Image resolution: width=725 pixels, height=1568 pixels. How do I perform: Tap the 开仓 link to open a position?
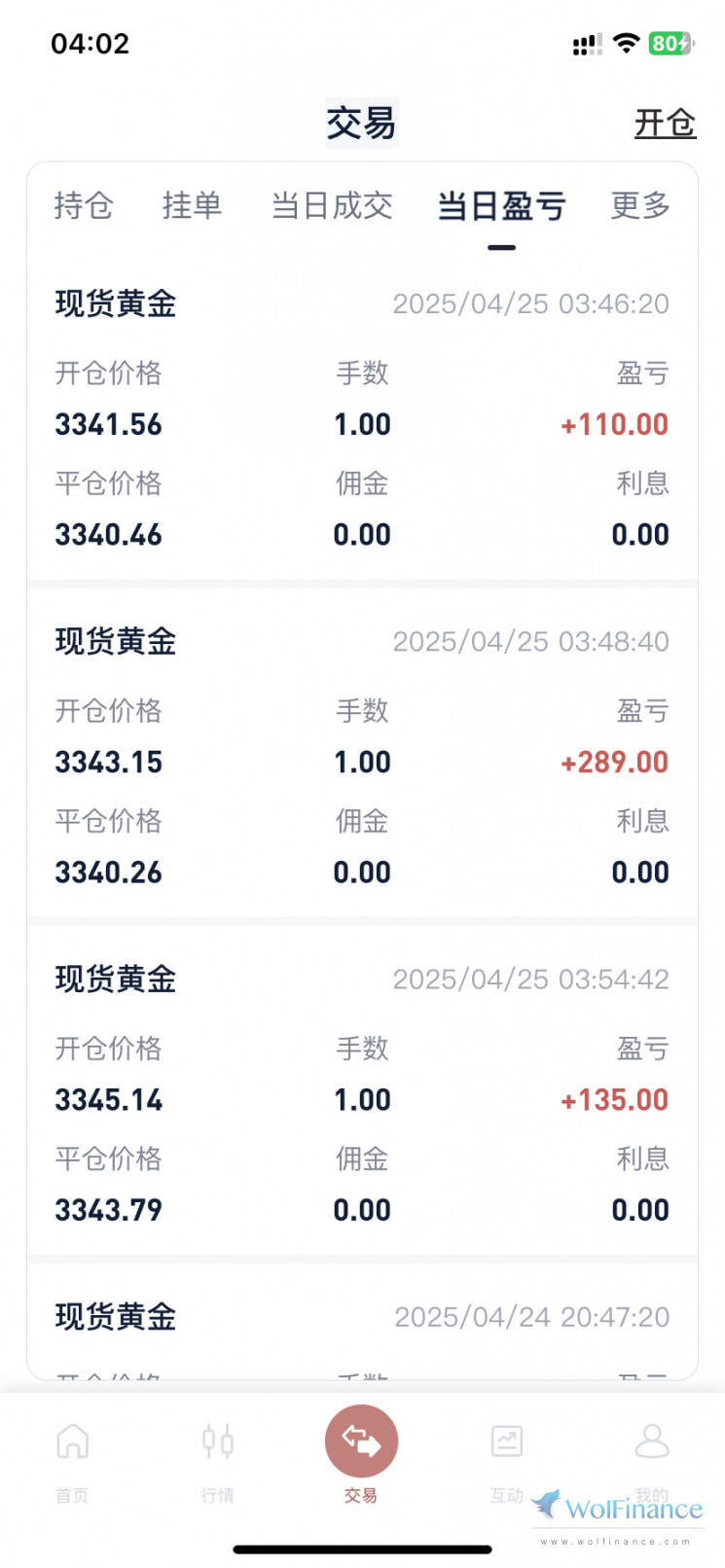[665, 124]
